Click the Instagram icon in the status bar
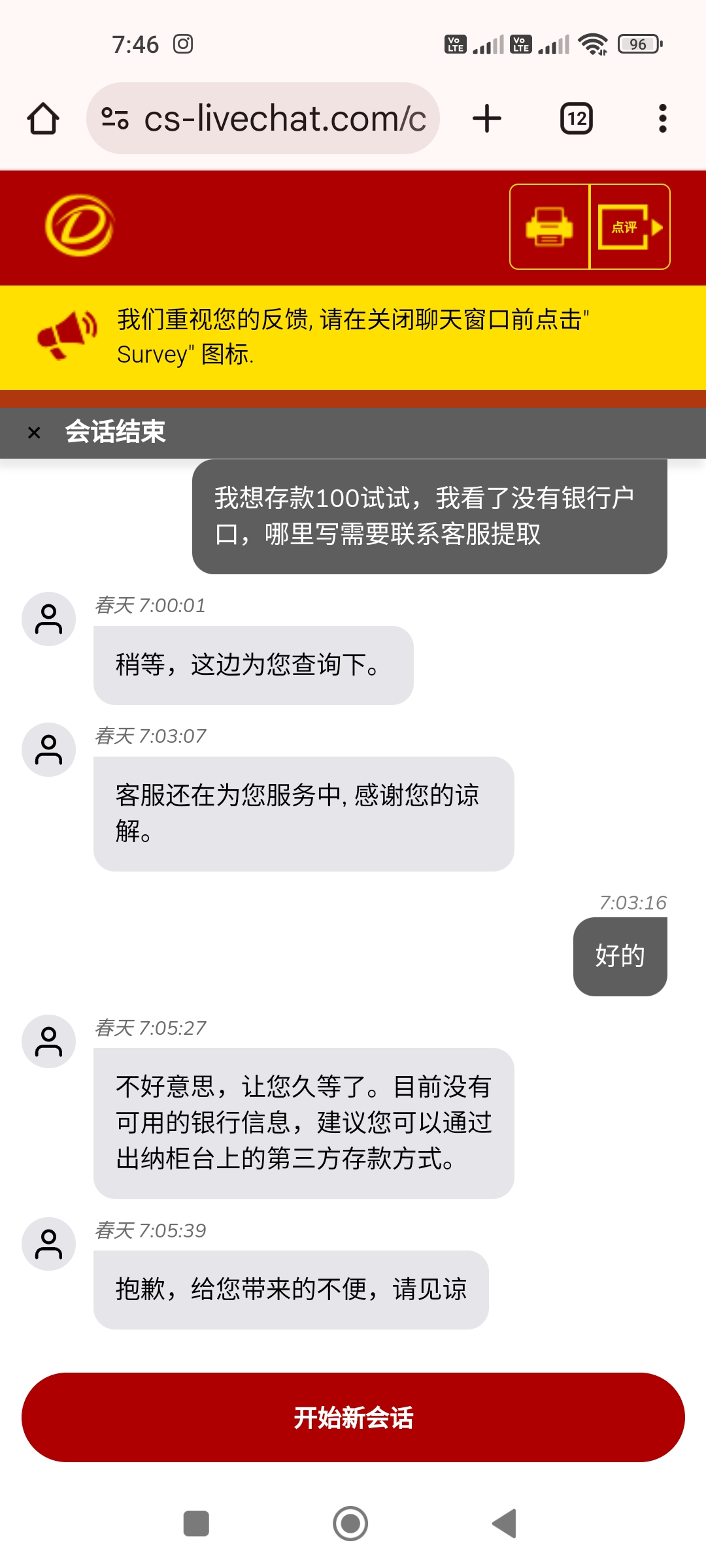706x1568 pixels. tap(183, 43)
